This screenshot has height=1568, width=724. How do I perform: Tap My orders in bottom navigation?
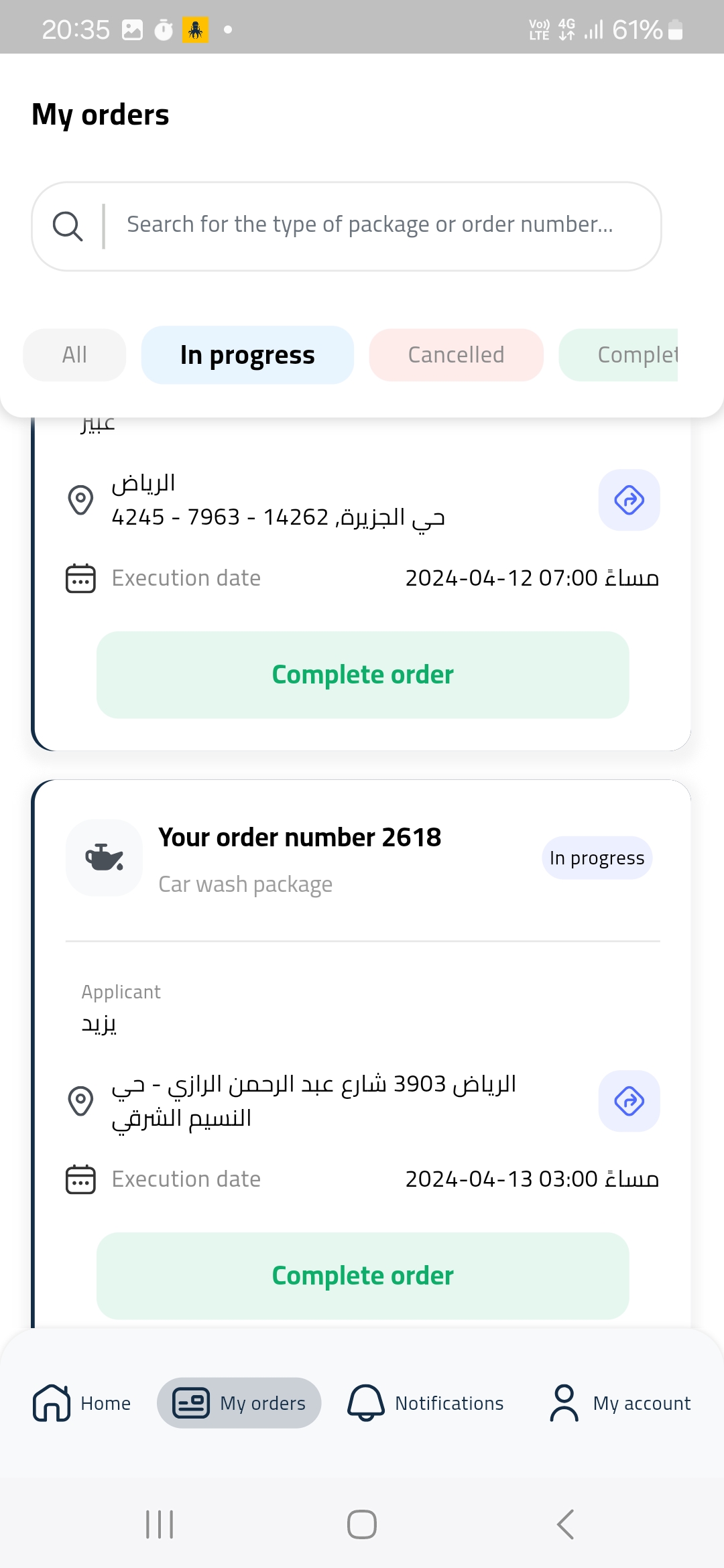pos(239,1403)
